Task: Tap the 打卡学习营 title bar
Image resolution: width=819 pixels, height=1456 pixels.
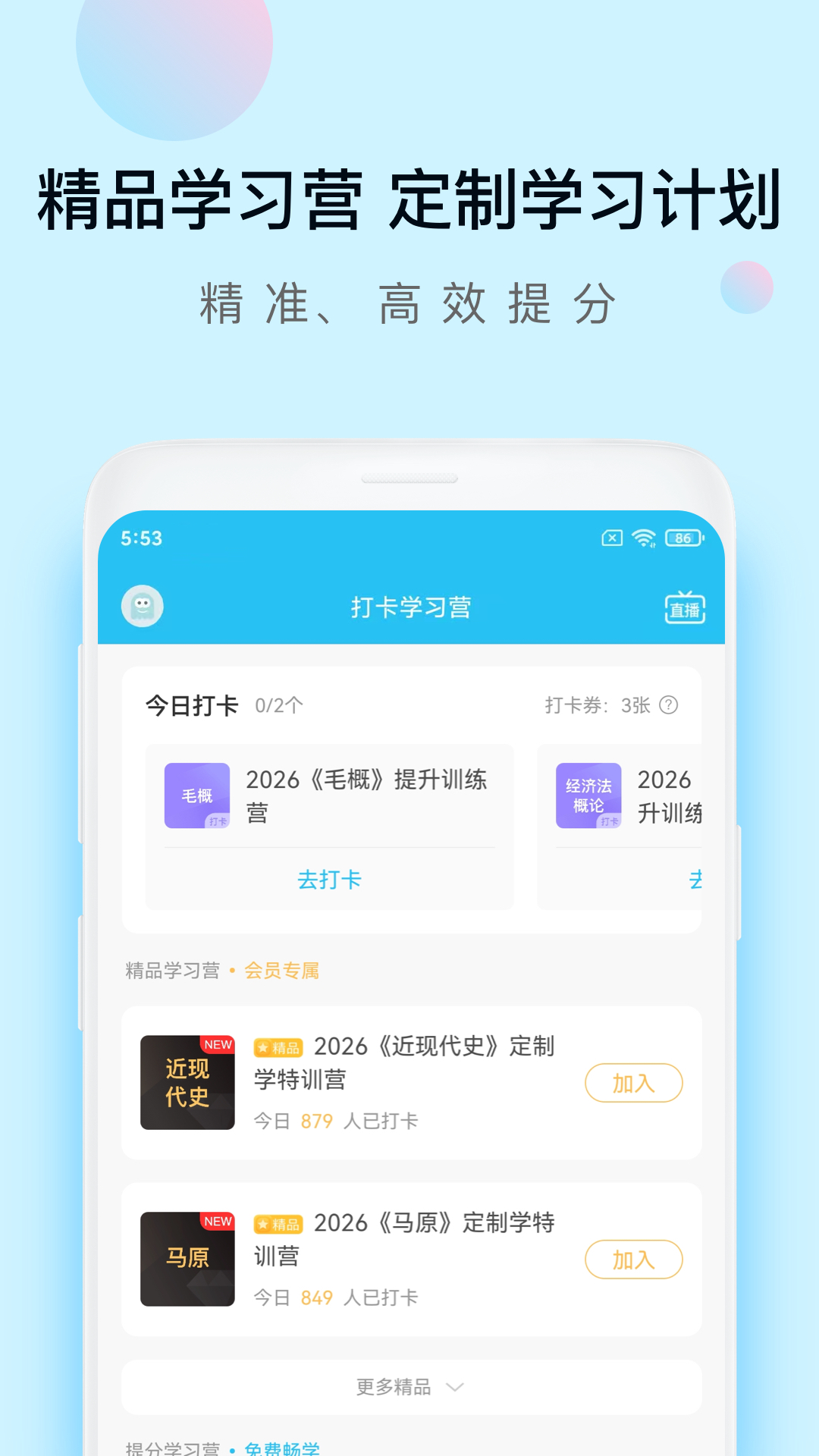Action: coord(409,607)
